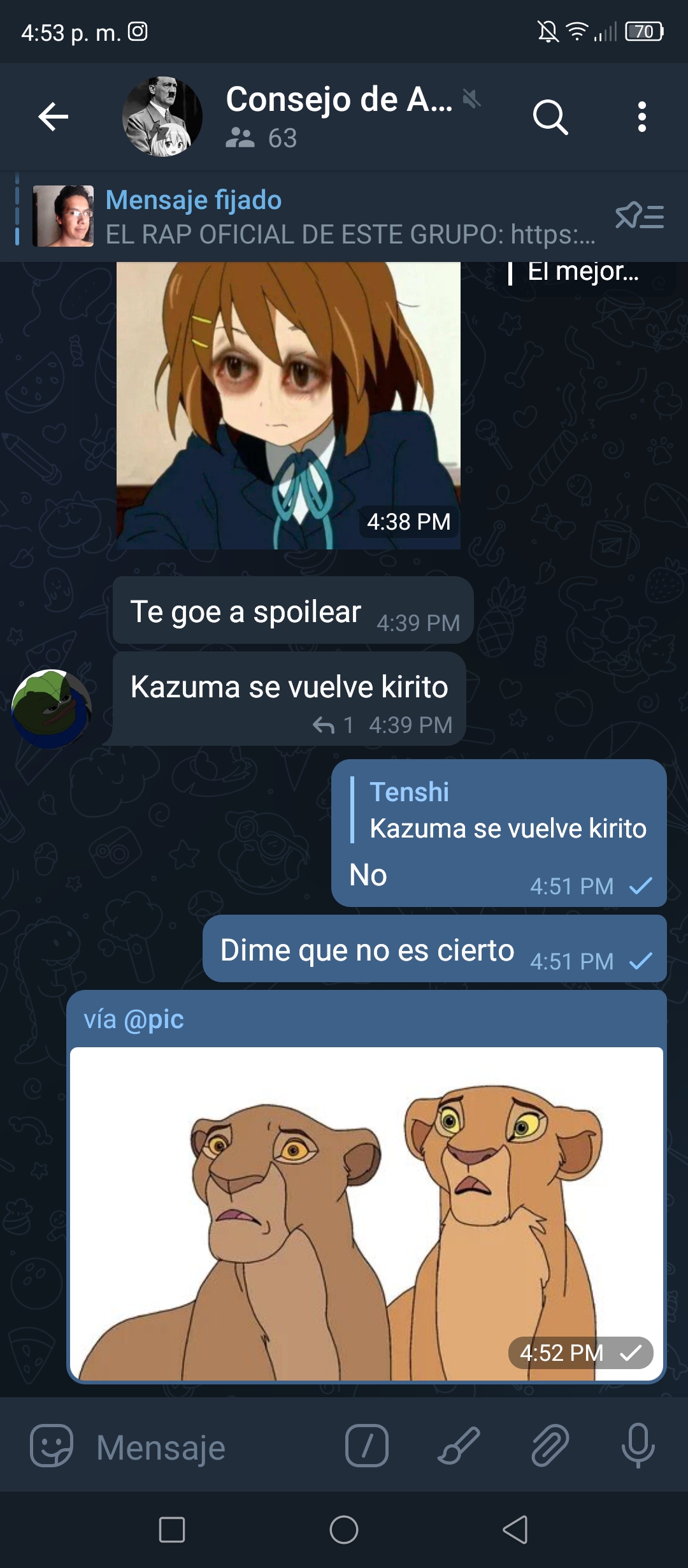Image resolution: width=688 pixels, height=1568 pixels.
Task: Show the pinned messages list icon
Action: (x=640, y=216)
